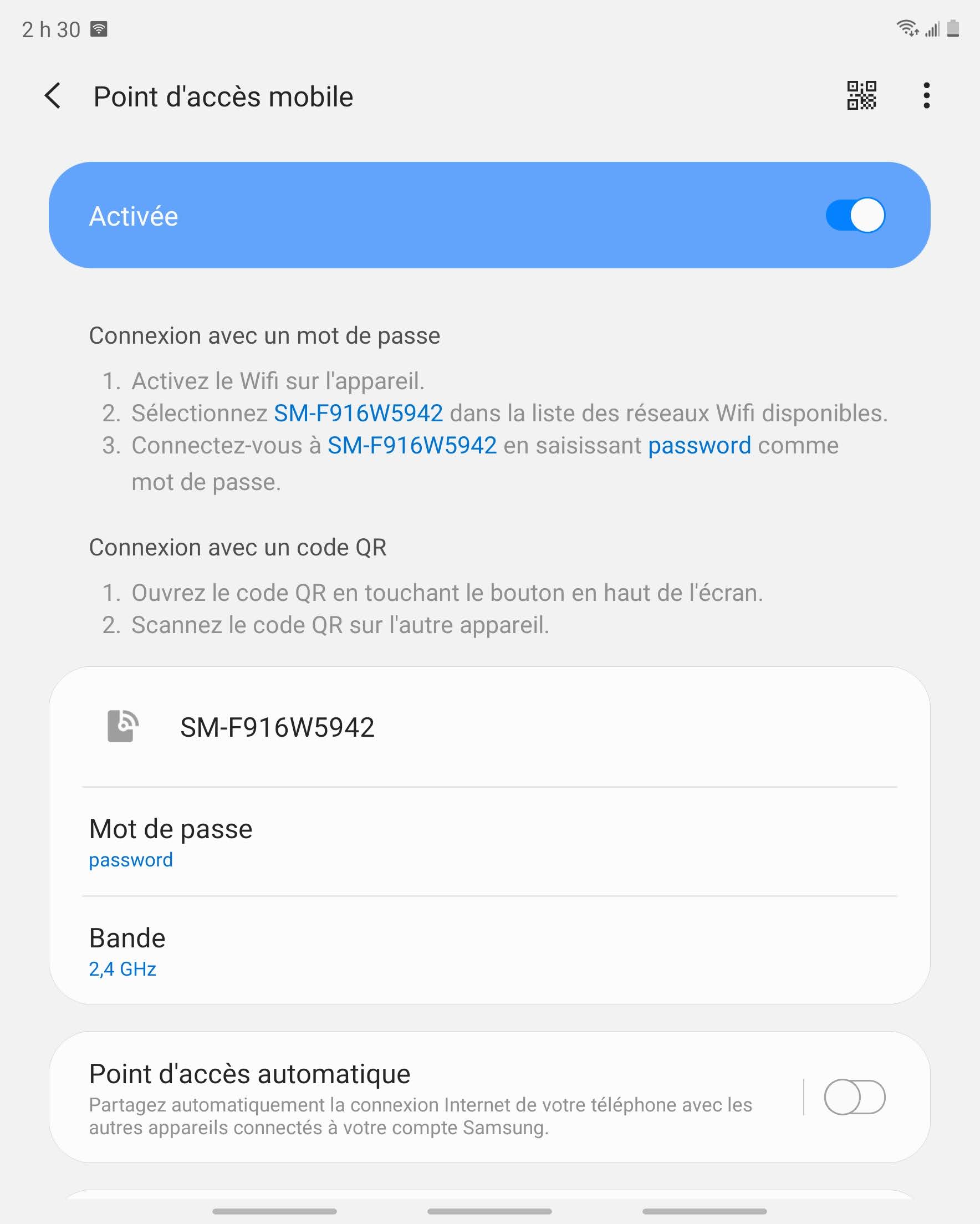Image resolution: width=980 pixels, height=1224 pixels.
Task: Disable the Activée hotspot switch
Action: point(855,216)
